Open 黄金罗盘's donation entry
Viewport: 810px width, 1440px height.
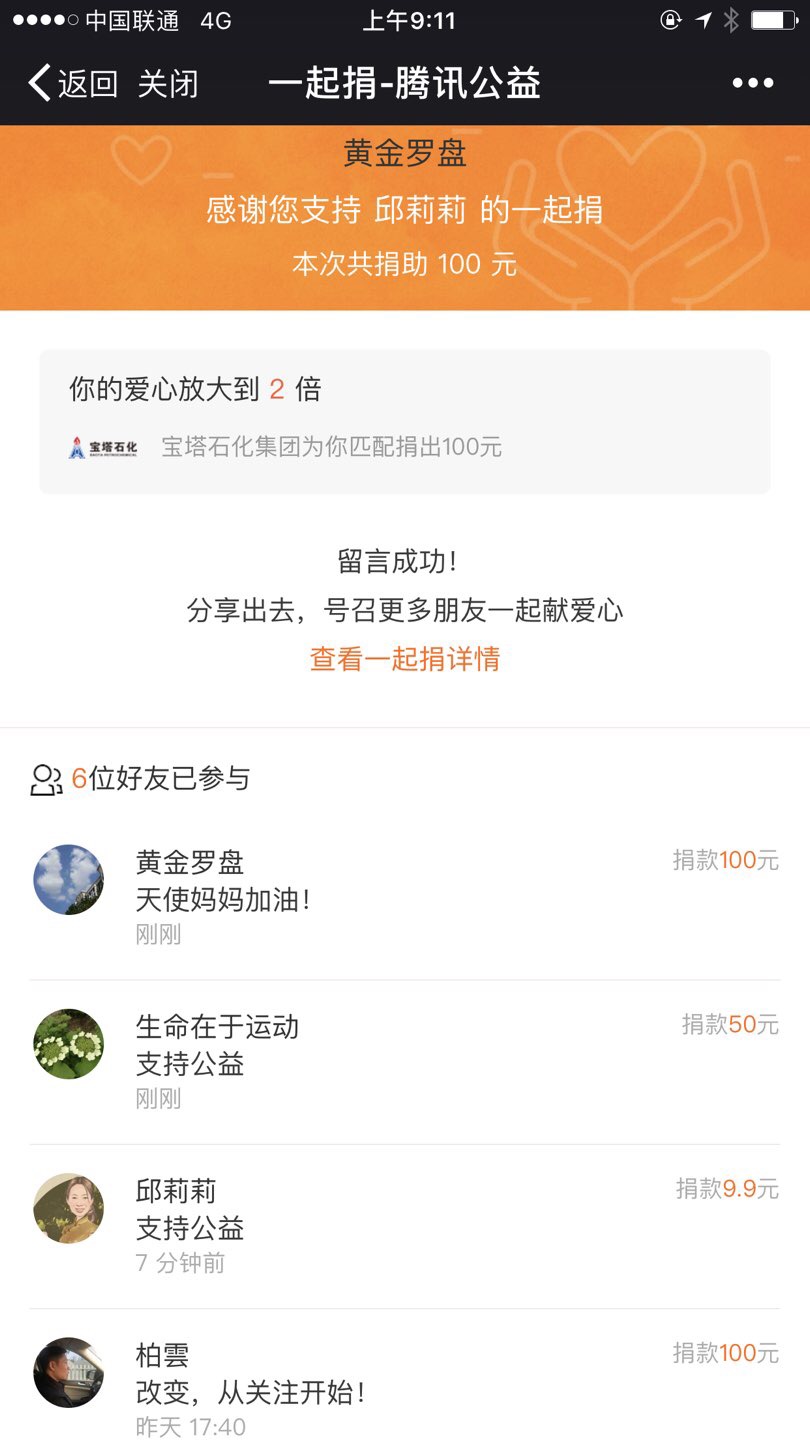(x=405, y=897)
